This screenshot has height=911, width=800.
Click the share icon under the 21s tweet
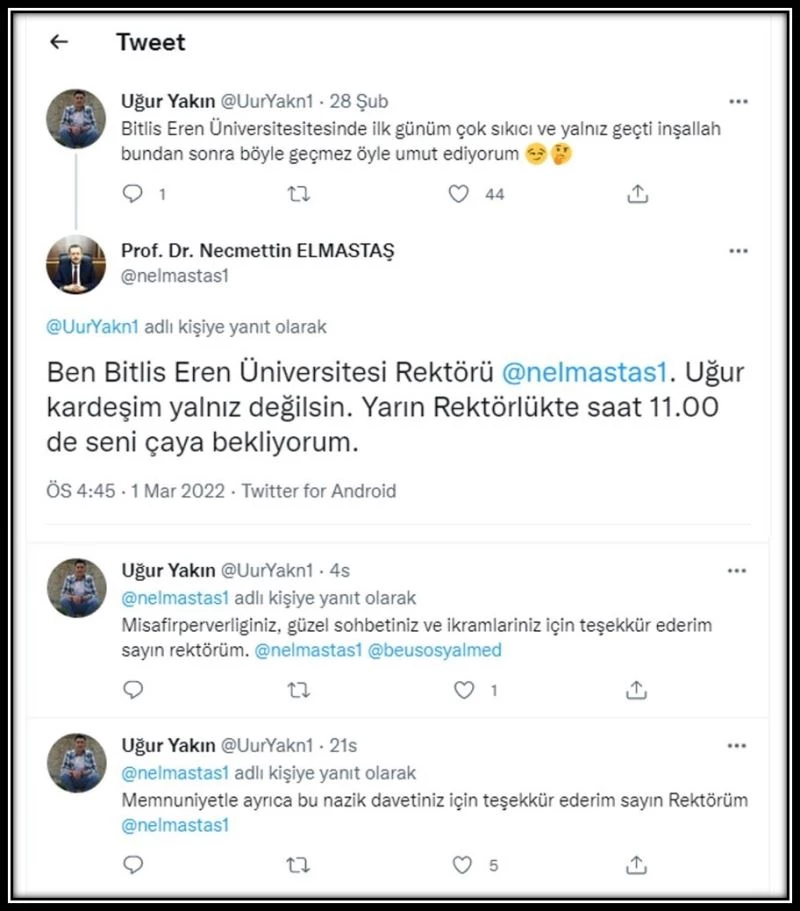(x=637, y=861)
